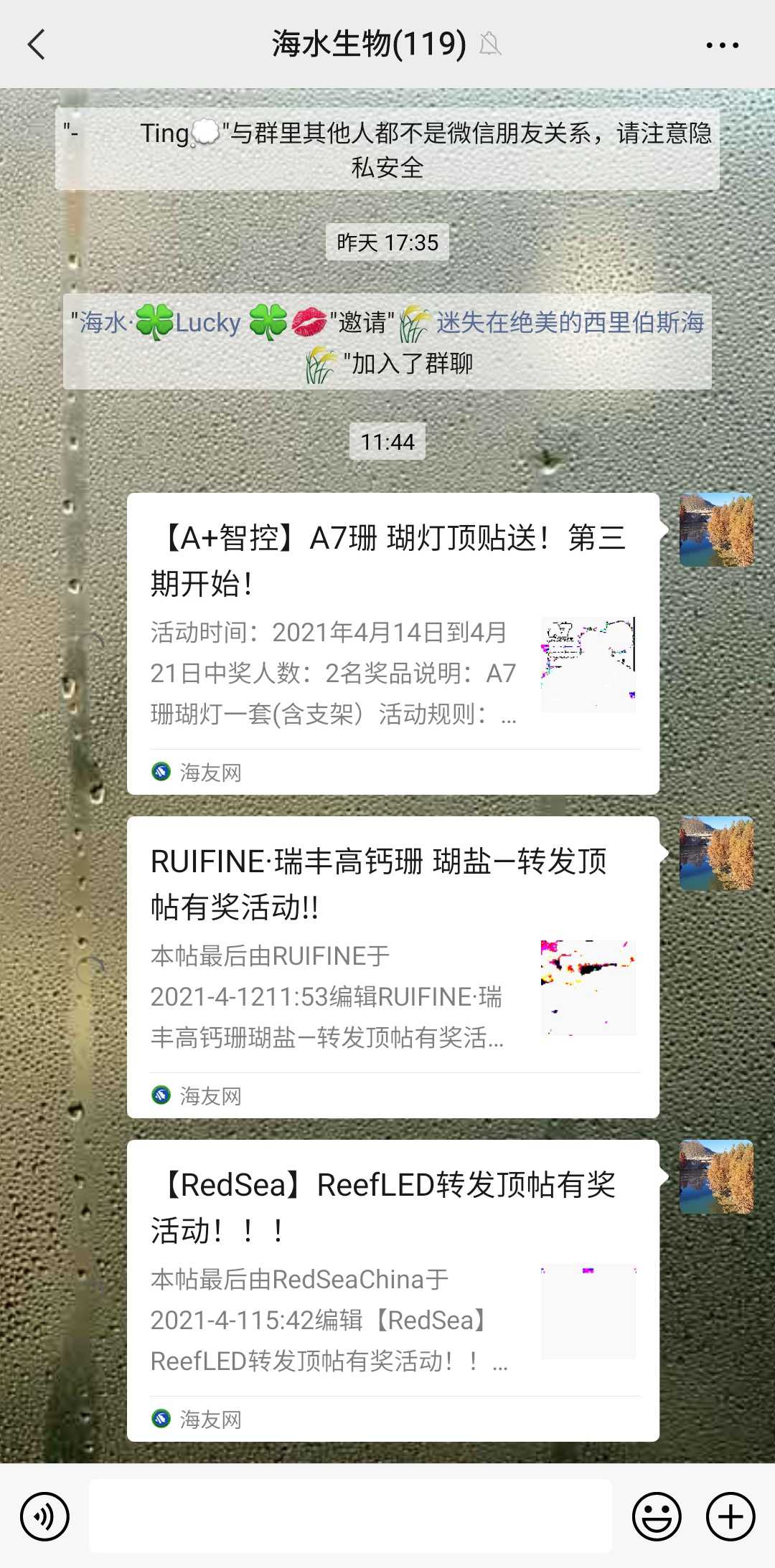The image size is (775, 1568).
Task: Focus the message text input field
Action: point(350,1516)
